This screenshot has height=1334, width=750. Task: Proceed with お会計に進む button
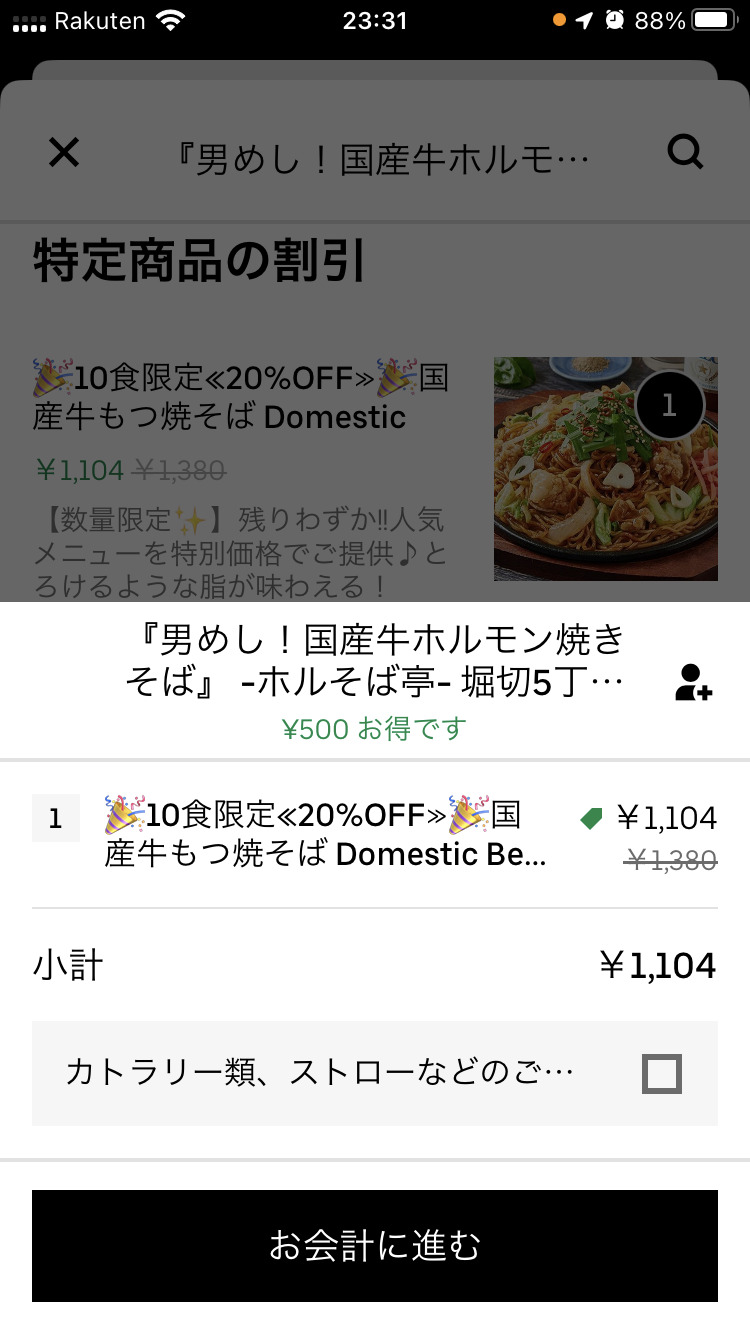(375, 1246)
